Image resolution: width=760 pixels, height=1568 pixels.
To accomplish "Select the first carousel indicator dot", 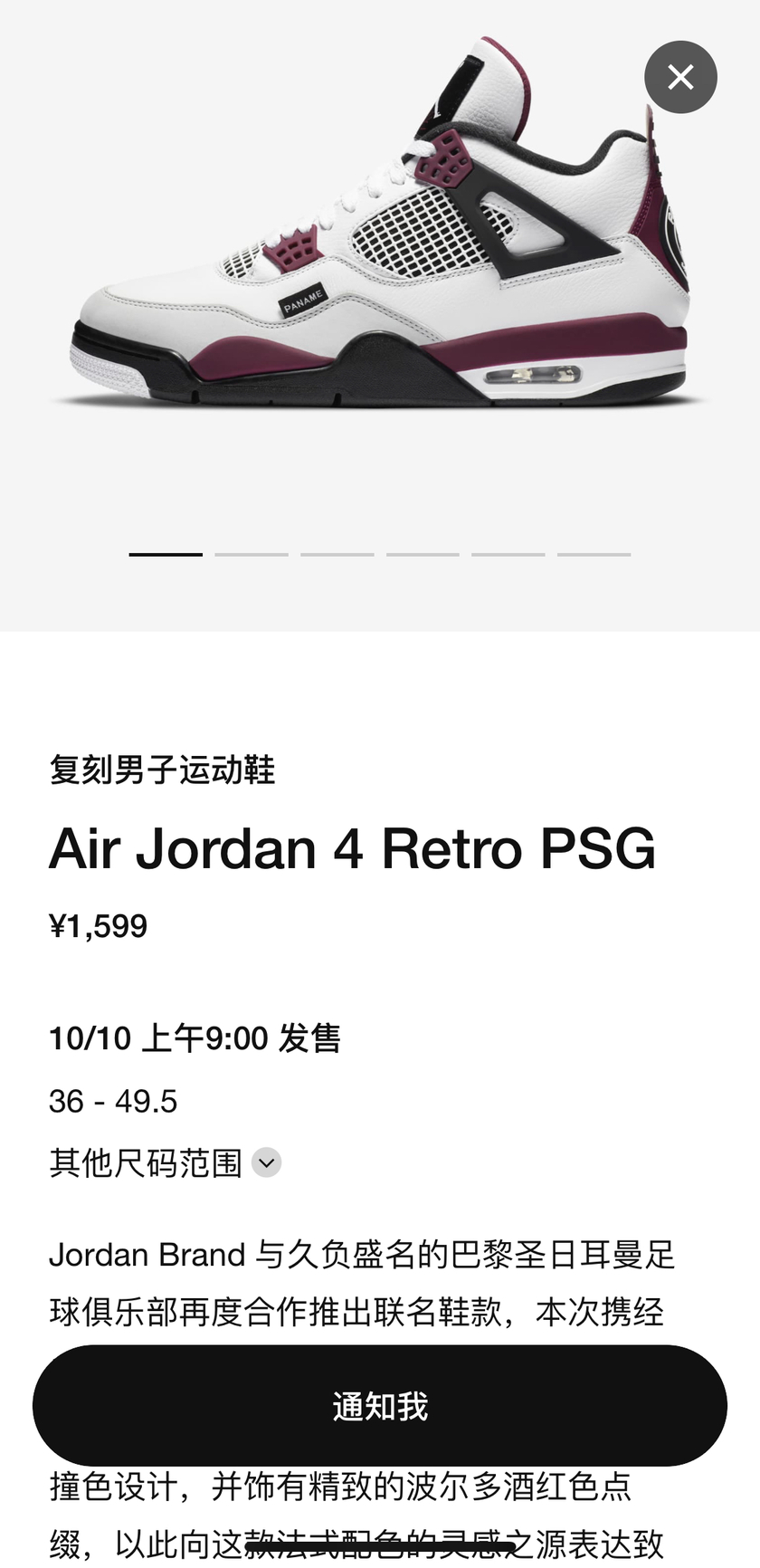I will (166, 554).
